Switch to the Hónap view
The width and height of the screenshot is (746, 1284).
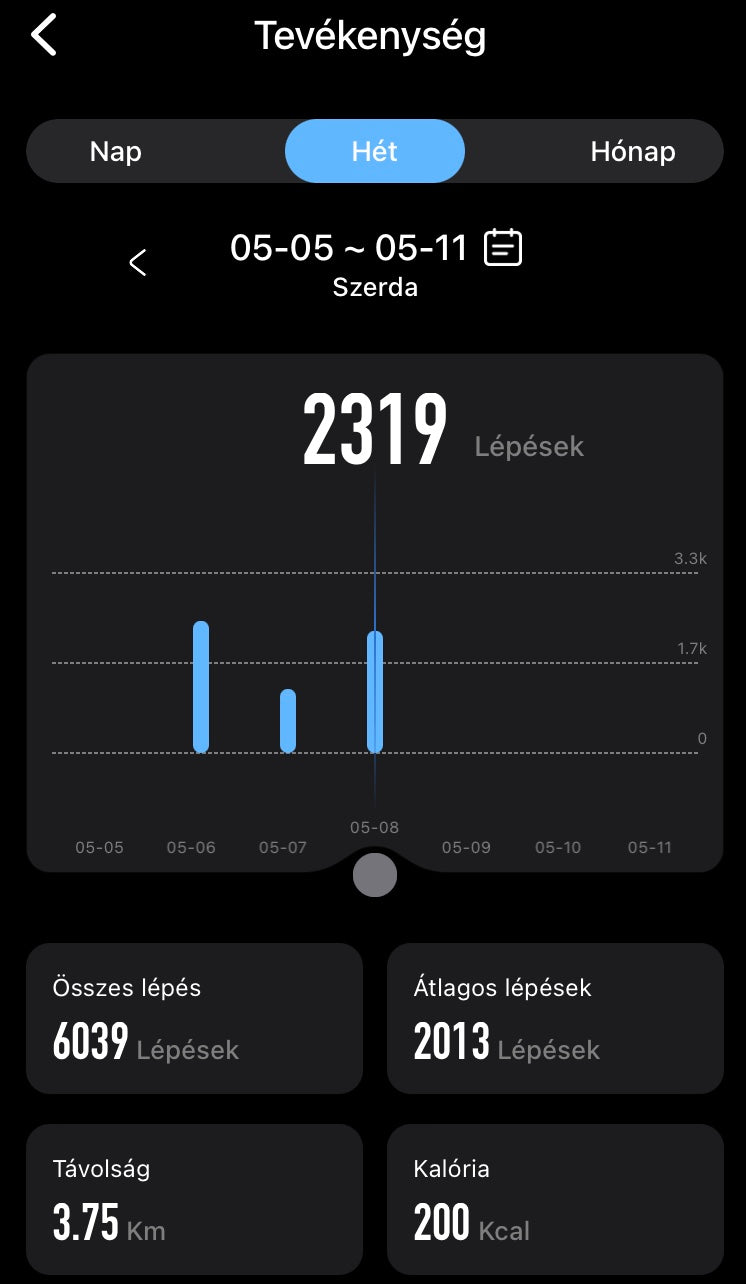(x=632, y=151)
